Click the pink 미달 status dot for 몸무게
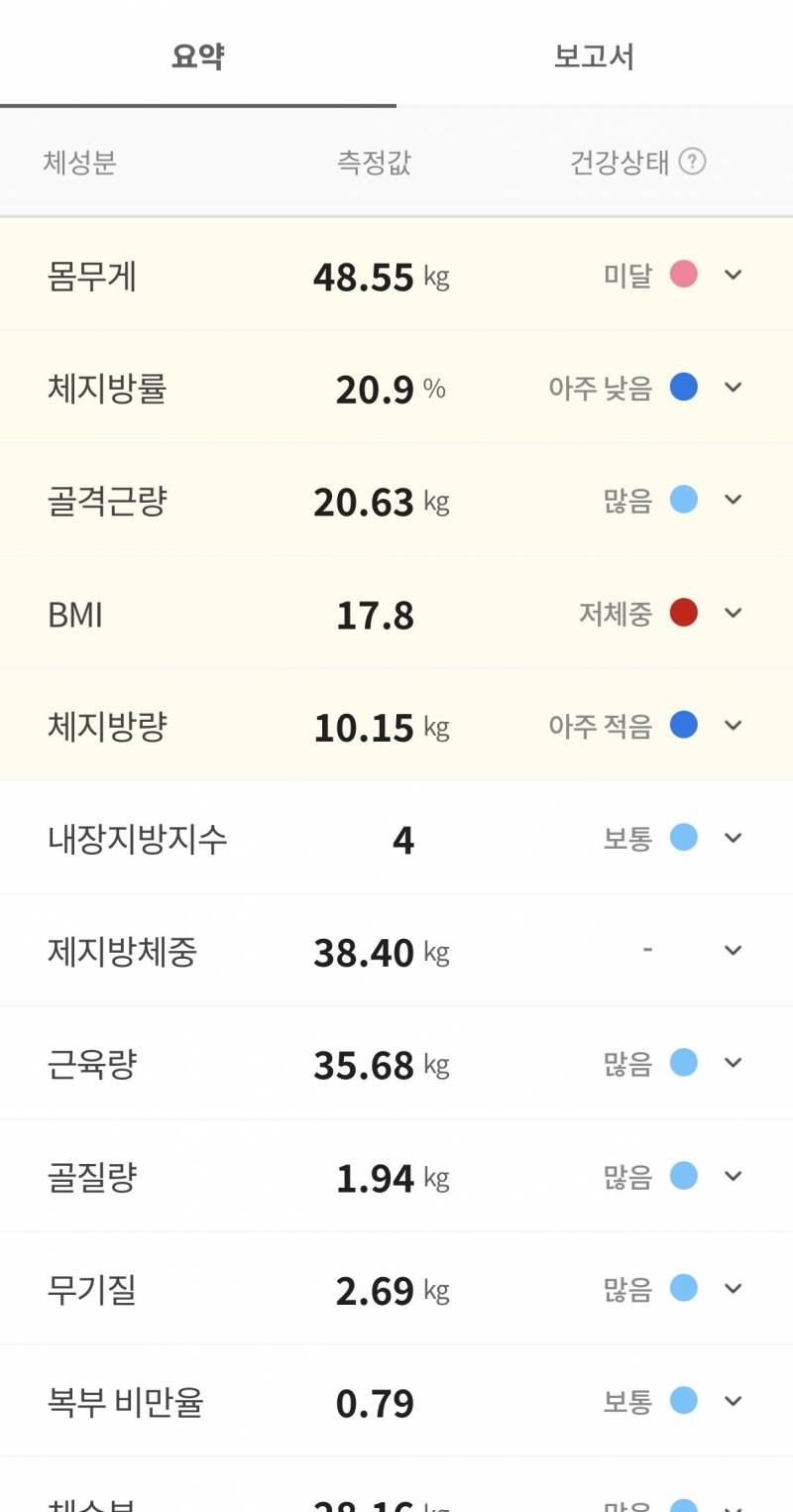 [684, 275]
